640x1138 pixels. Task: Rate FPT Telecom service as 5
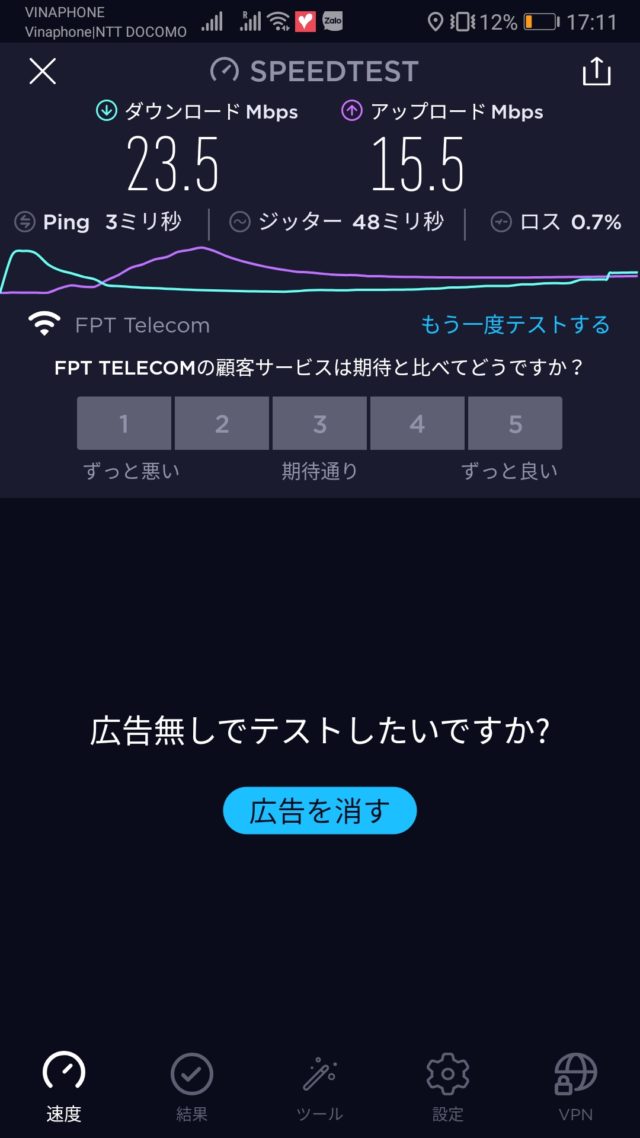[x=515, y=424]
